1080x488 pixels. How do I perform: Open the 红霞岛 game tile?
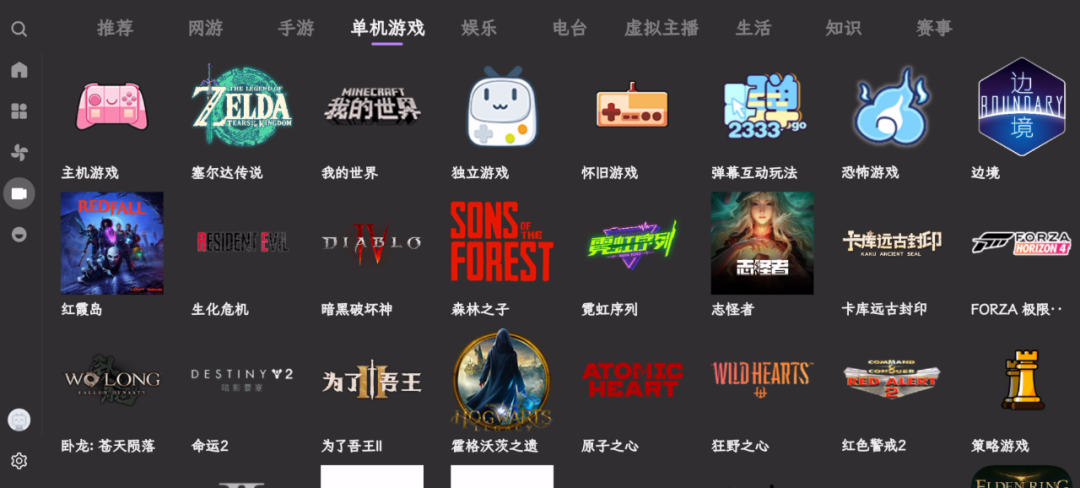[112, 243]
